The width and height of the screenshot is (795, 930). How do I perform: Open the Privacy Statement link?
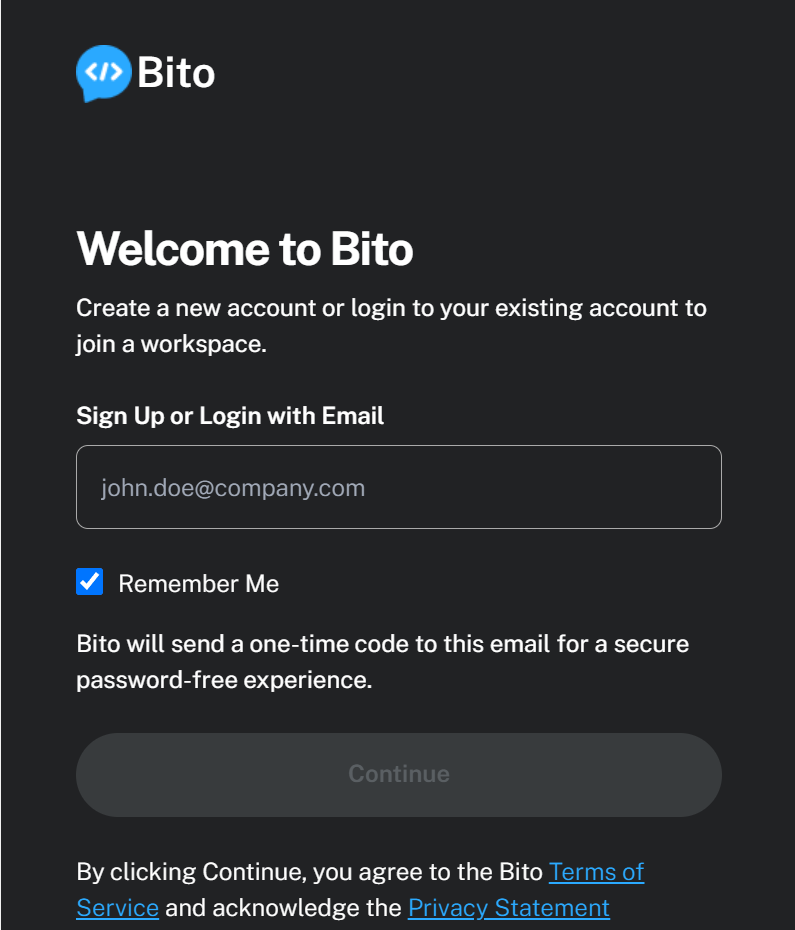[x=508, y=908]
